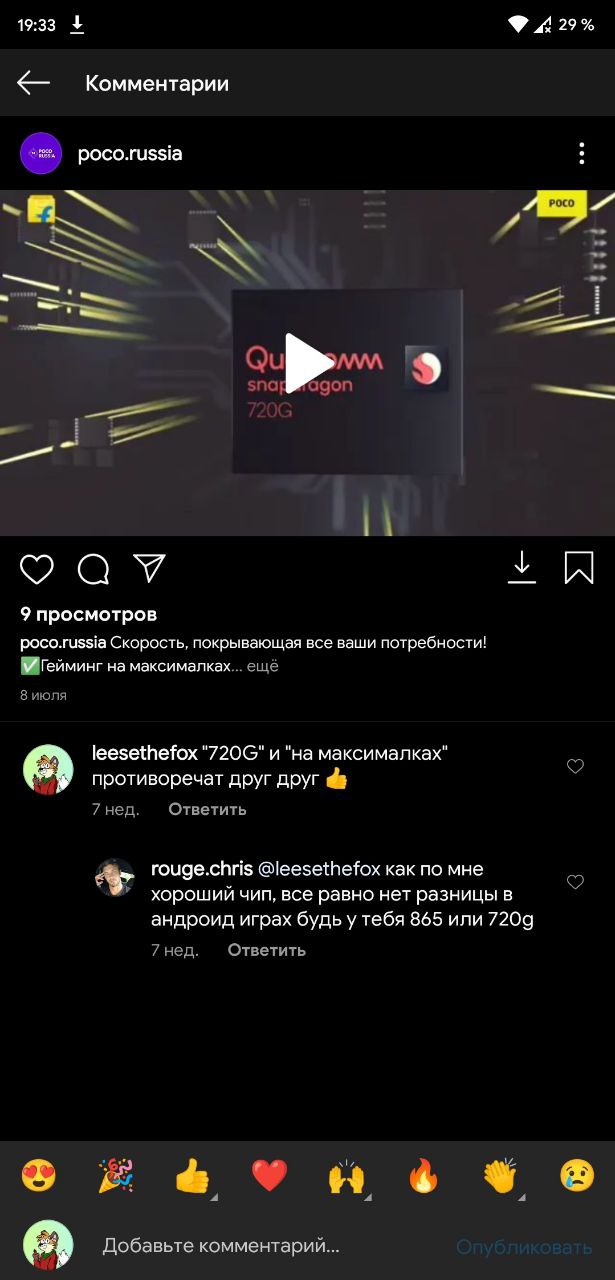
Task: Insert the crying face emoji
Action: [577, 1176]
